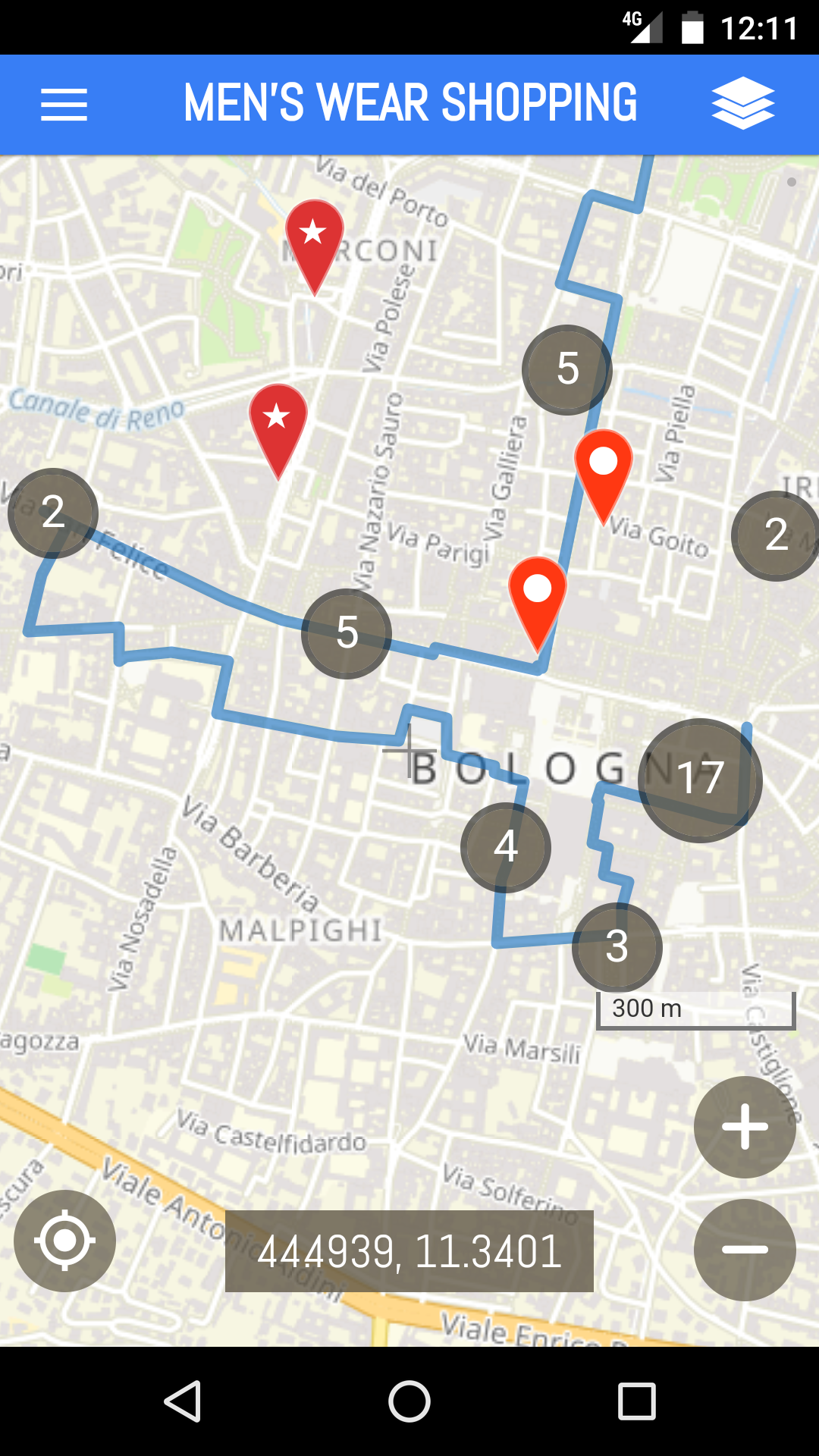Center map on my location
Viewport: 819px width, 1456px height.
pos(64,1241)
